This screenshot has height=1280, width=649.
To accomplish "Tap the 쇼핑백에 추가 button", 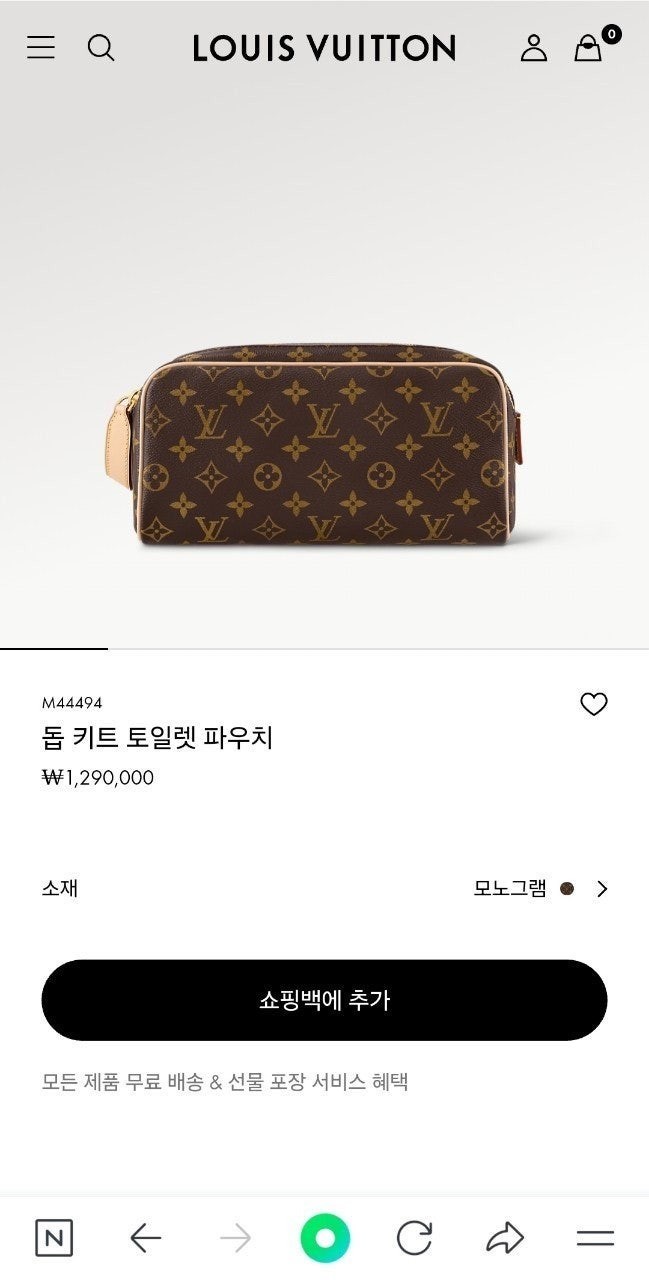I will tap(324, 1000).
